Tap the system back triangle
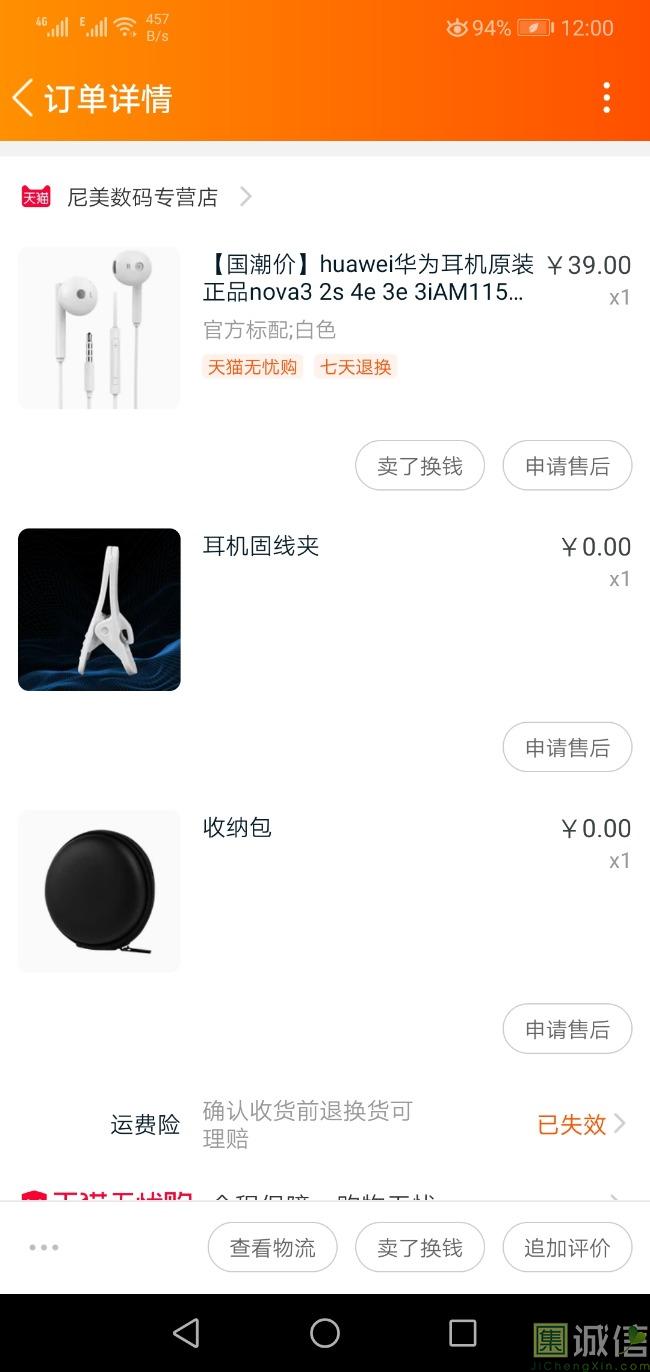650x1372 pixels. pos(186,1333)
